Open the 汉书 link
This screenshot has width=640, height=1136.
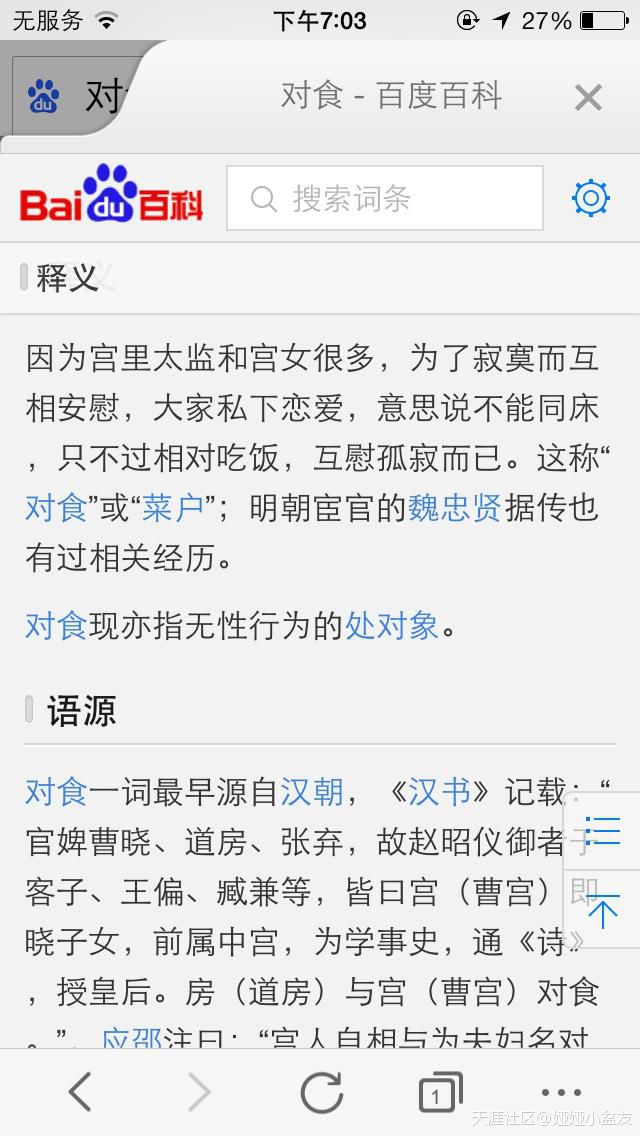point(439,792)
